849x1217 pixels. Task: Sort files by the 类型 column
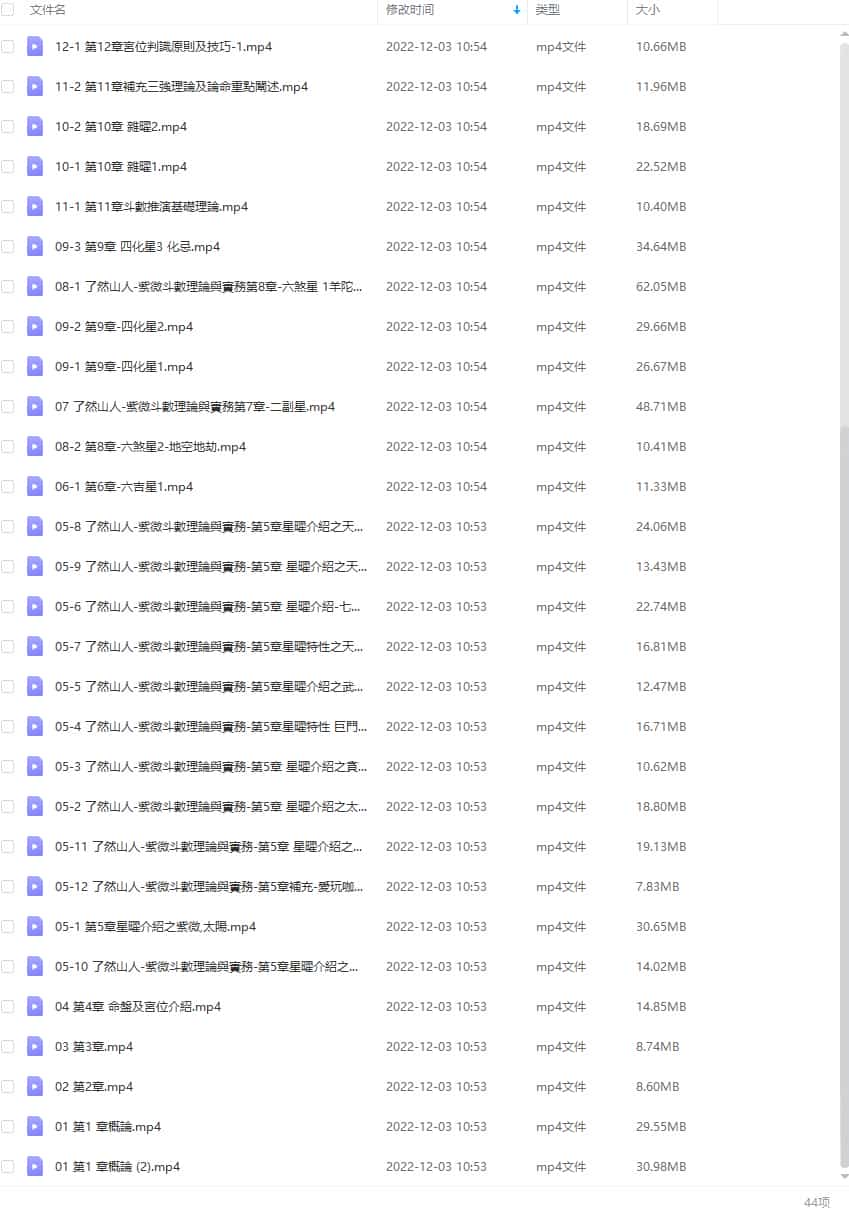[x=550, y=10]
